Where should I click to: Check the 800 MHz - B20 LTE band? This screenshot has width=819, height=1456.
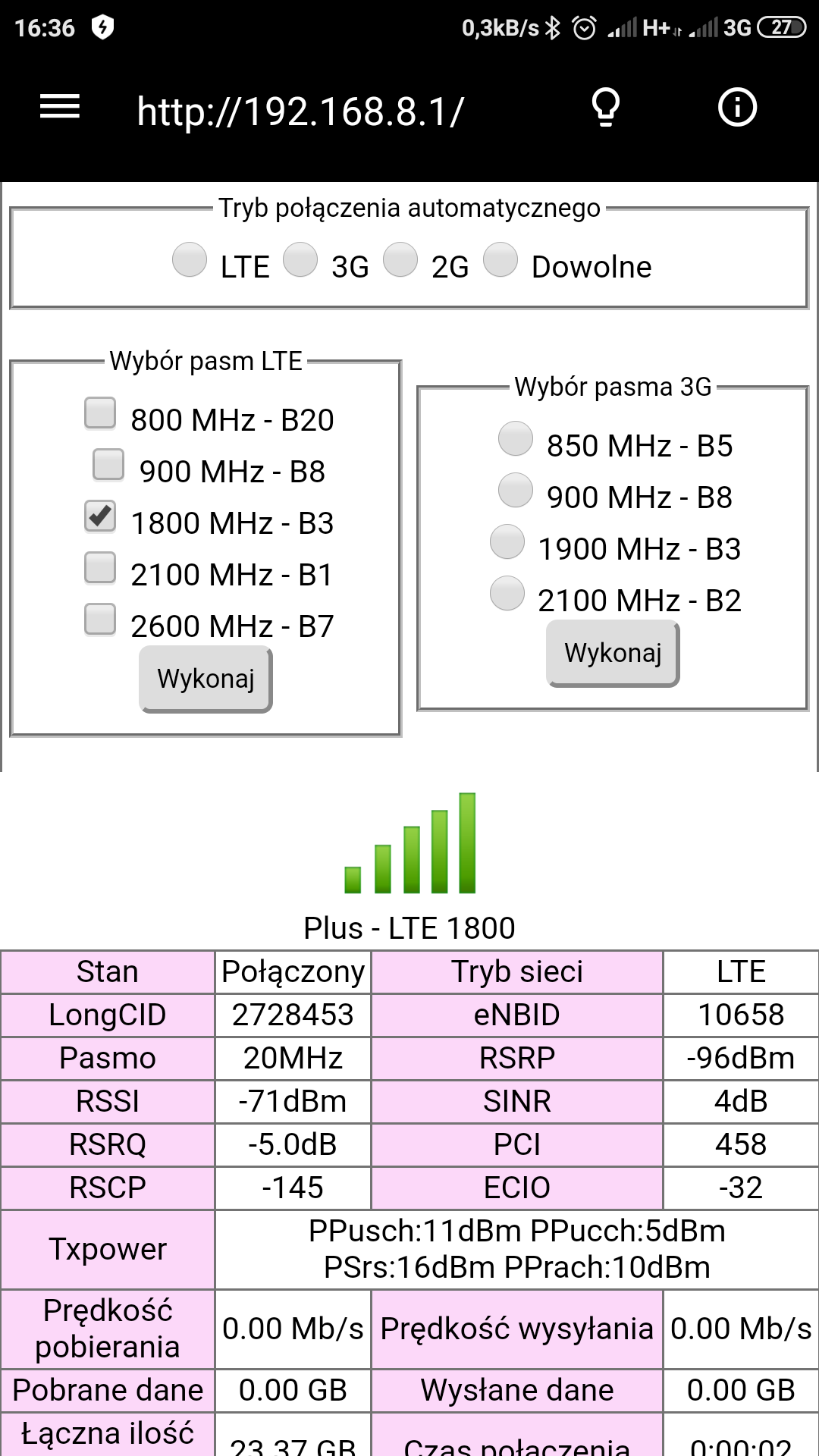click(x=100, y=413)
